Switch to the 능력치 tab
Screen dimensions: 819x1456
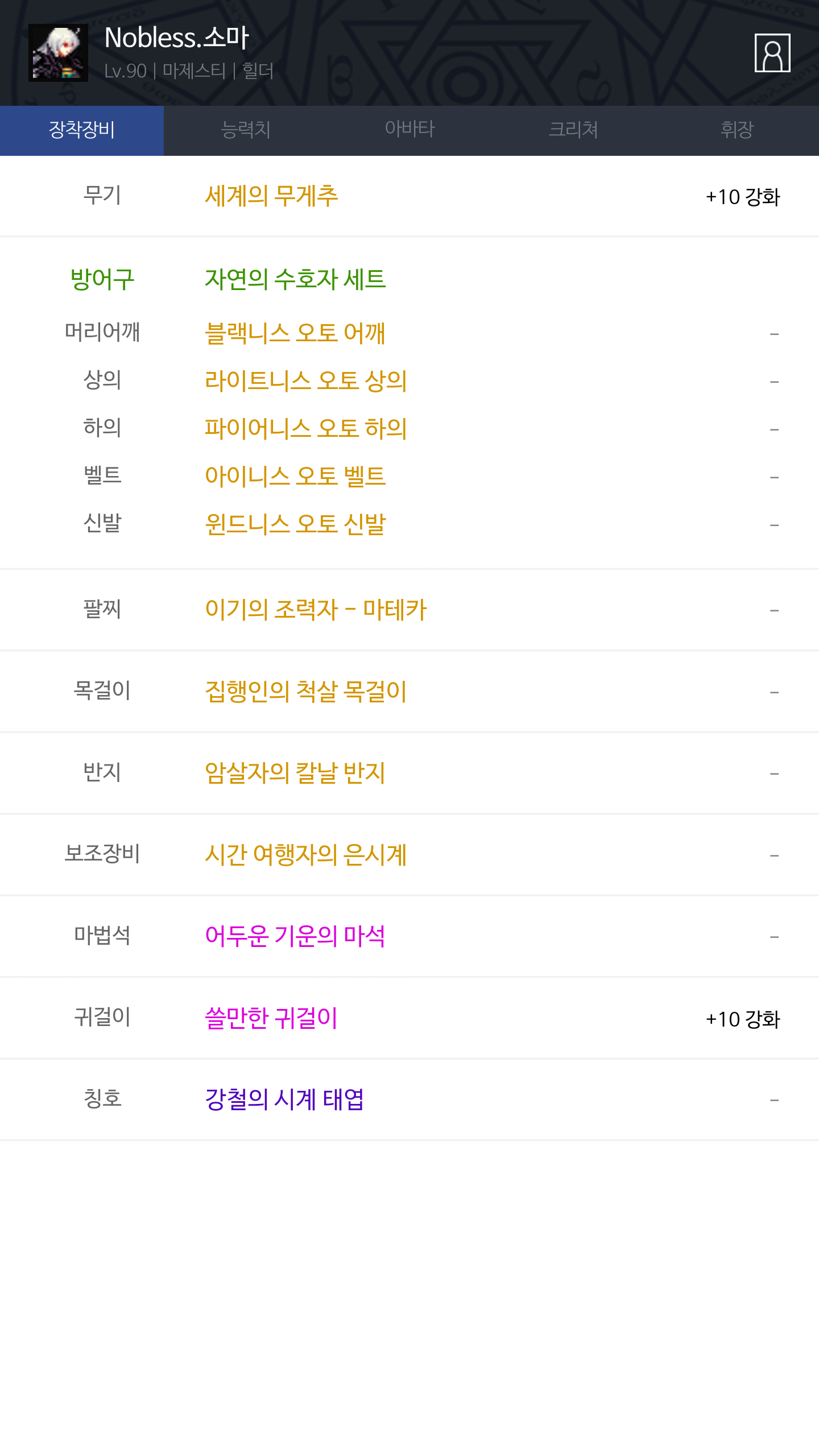click(x=246, y=130)
